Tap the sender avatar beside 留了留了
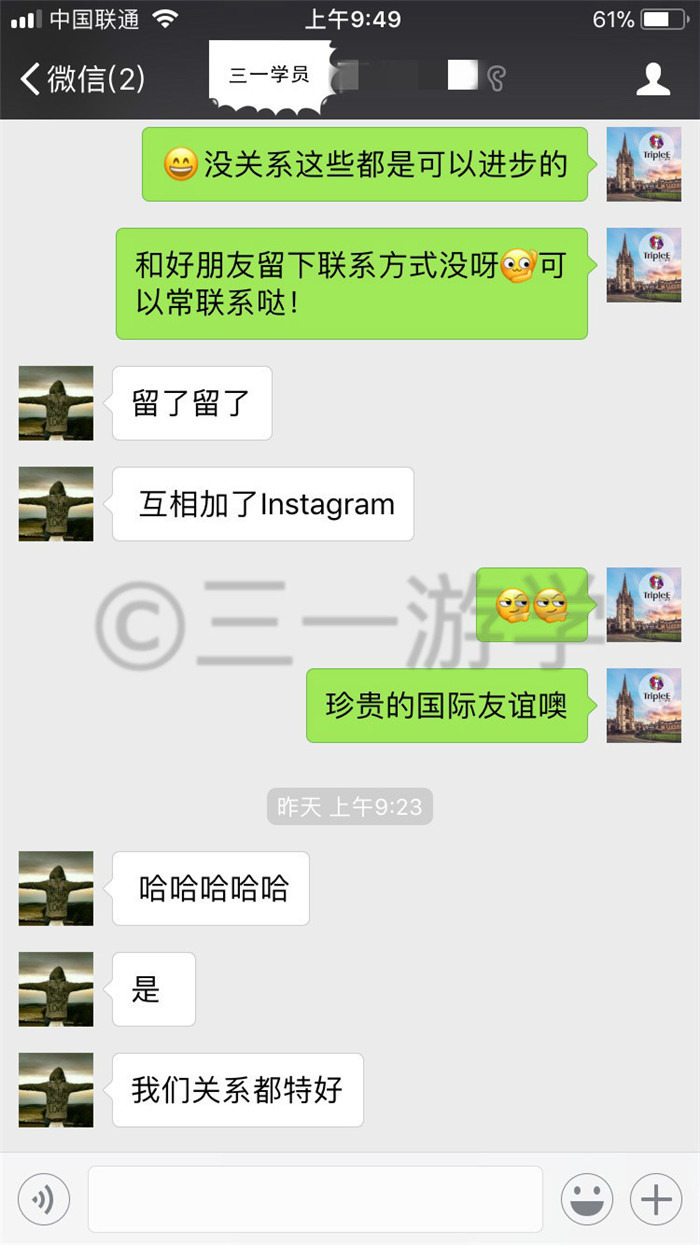 pyautogui.click(x=56, y=403)
